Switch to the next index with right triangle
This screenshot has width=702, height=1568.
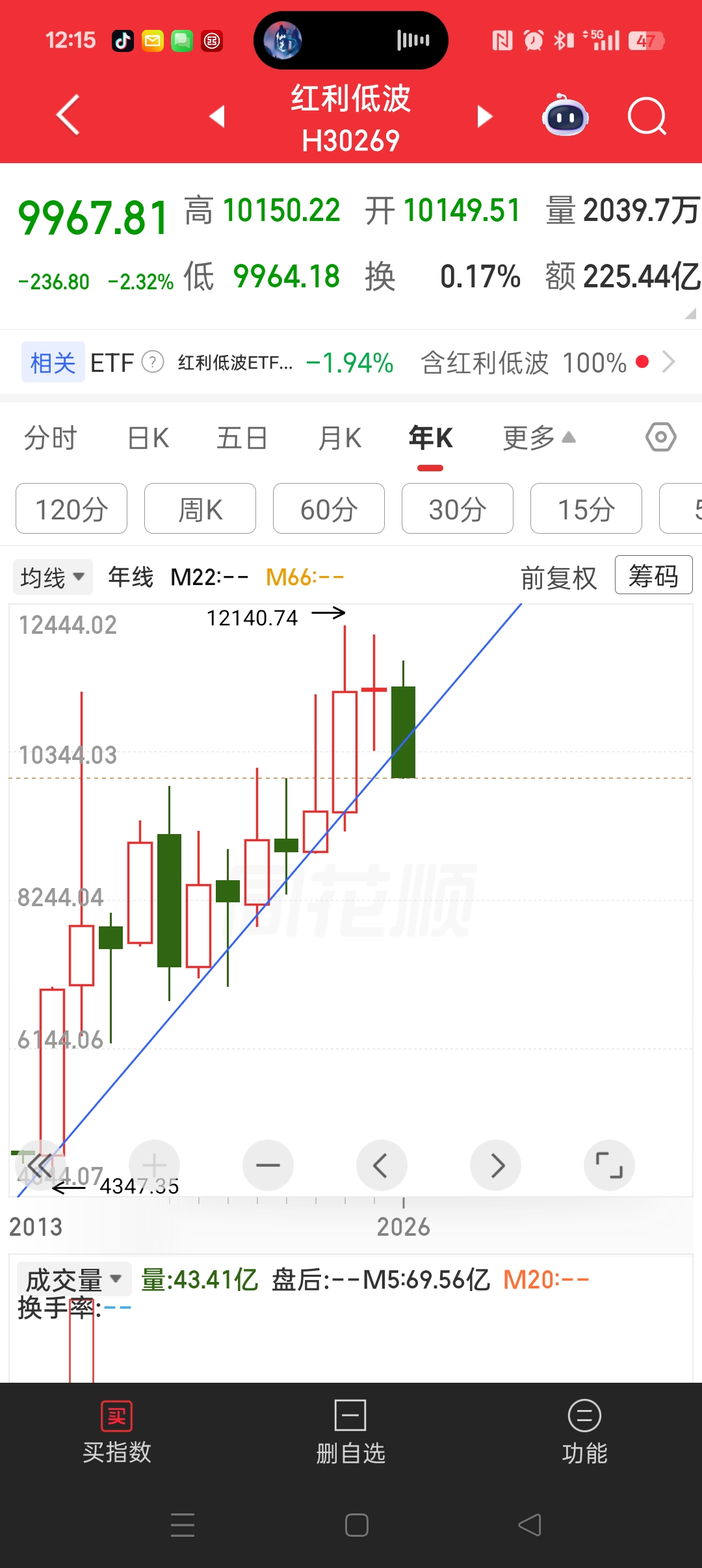pos(484,116)
